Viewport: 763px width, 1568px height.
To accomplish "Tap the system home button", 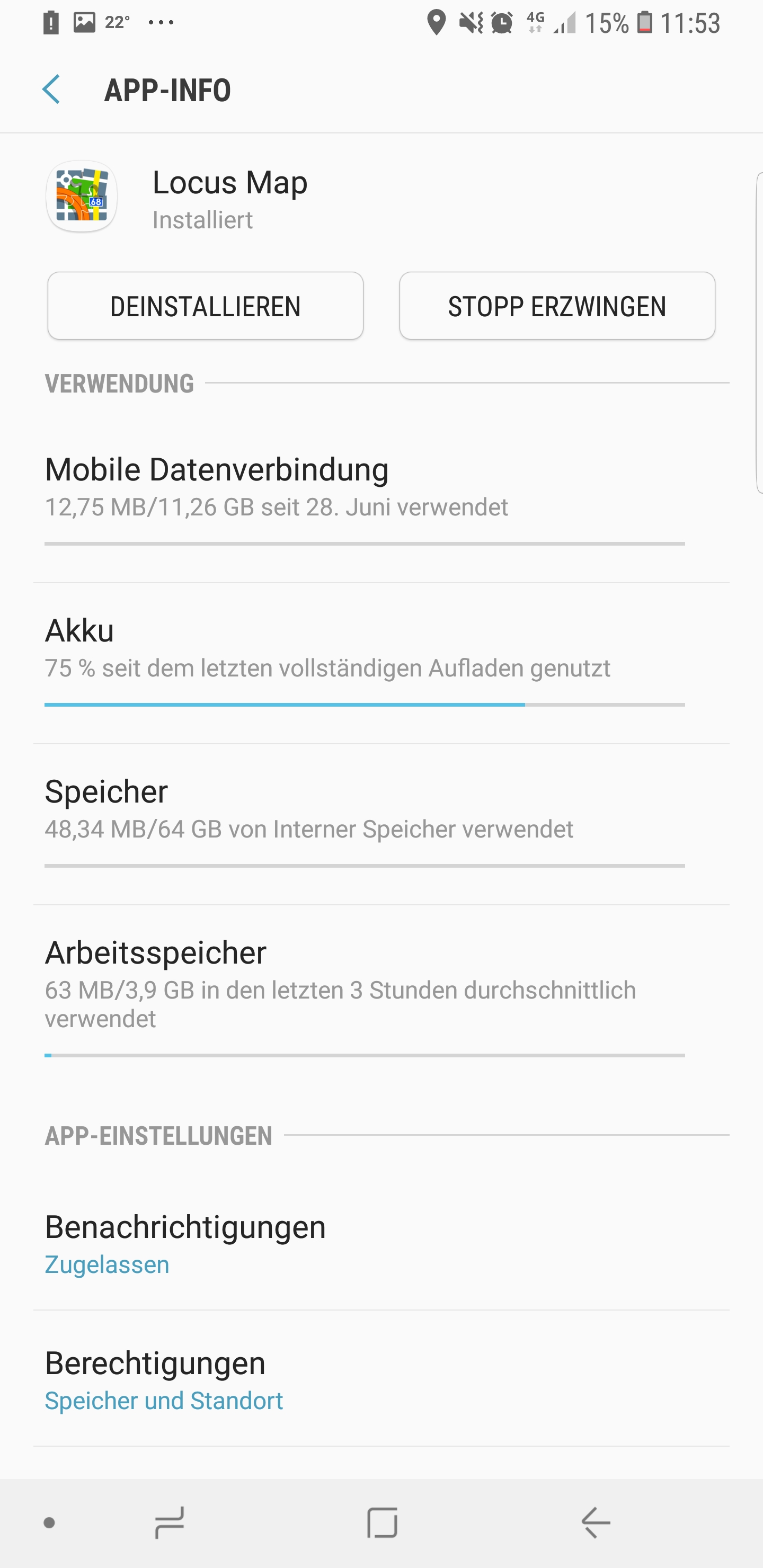I will click(383, 1523).
